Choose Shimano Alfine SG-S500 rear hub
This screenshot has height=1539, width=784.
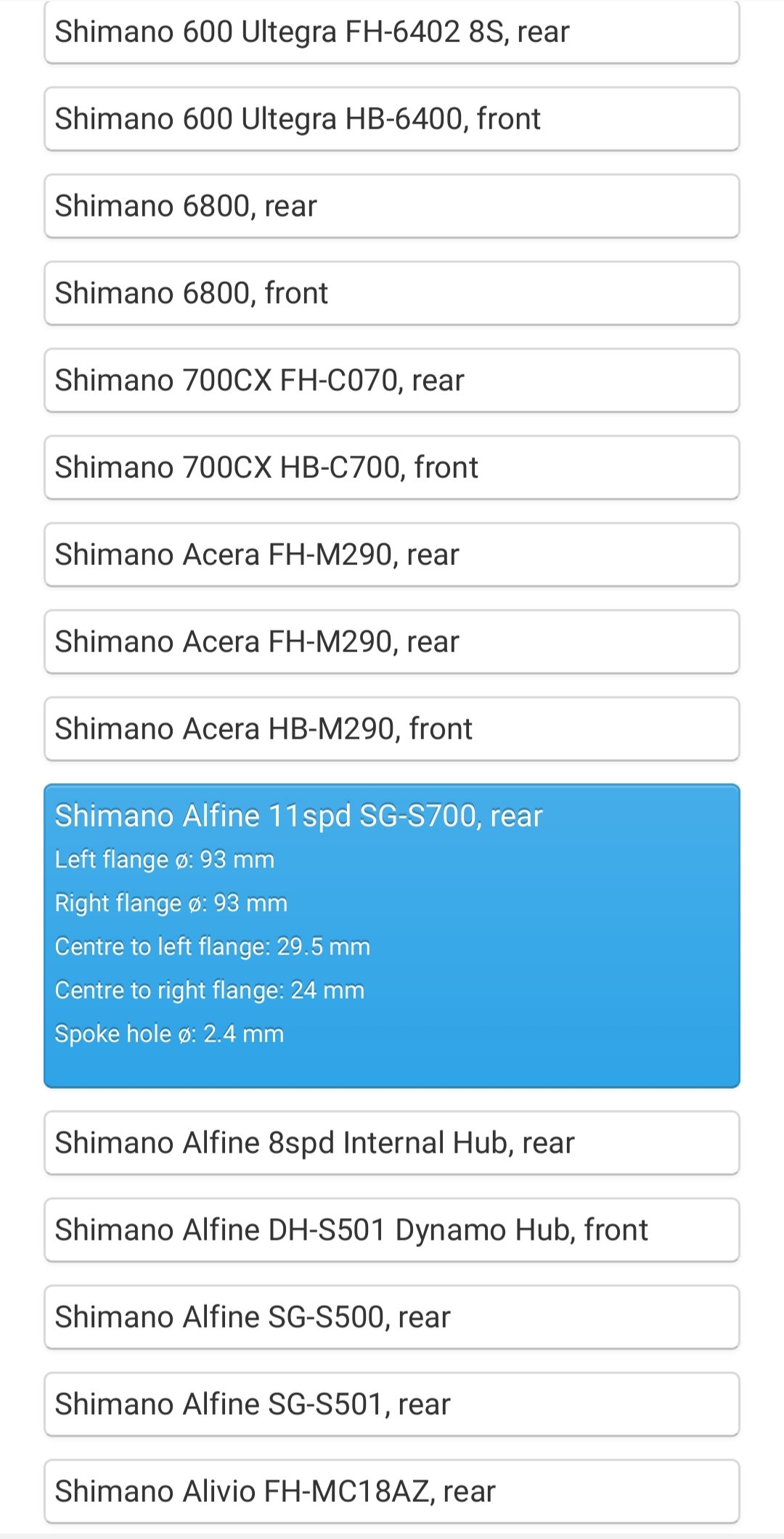coord(392,1317)
